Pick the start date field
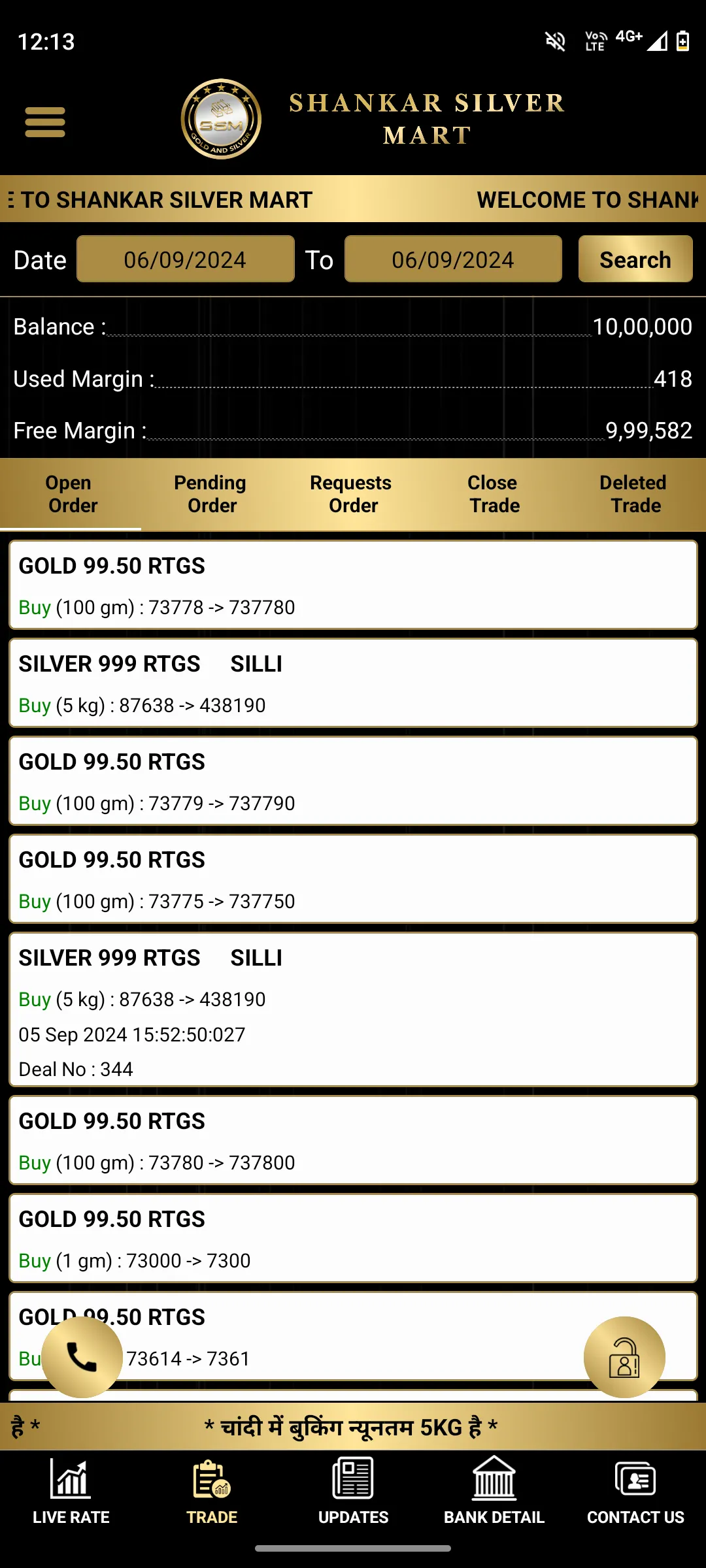Viewport: 706px width, 1568px height. pos(186,259)
